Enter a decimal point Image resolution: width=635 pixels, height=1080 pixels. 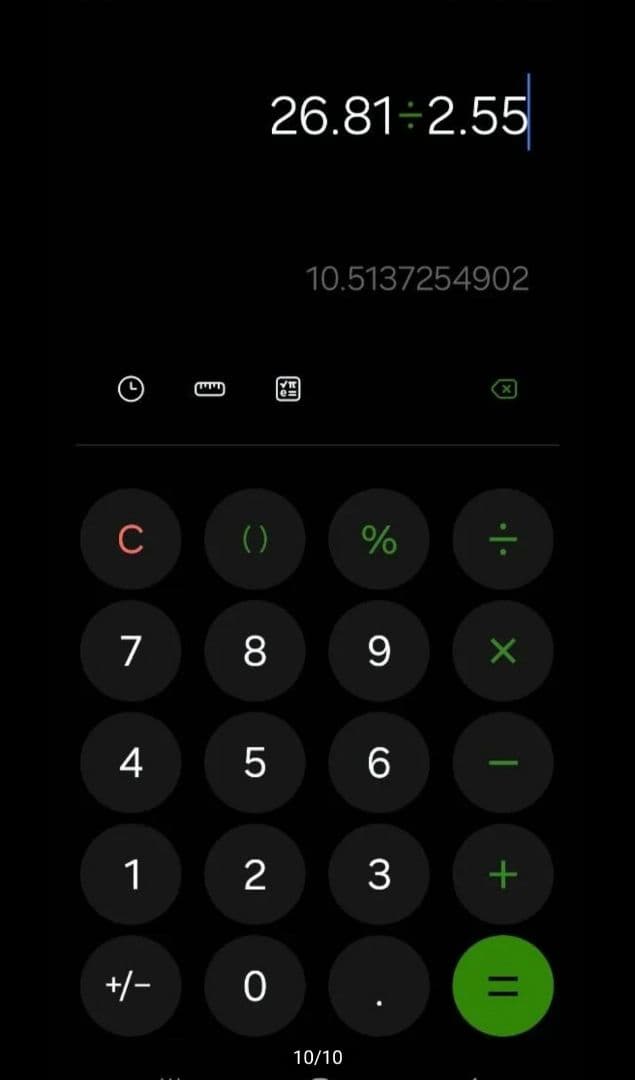[379, 987]
